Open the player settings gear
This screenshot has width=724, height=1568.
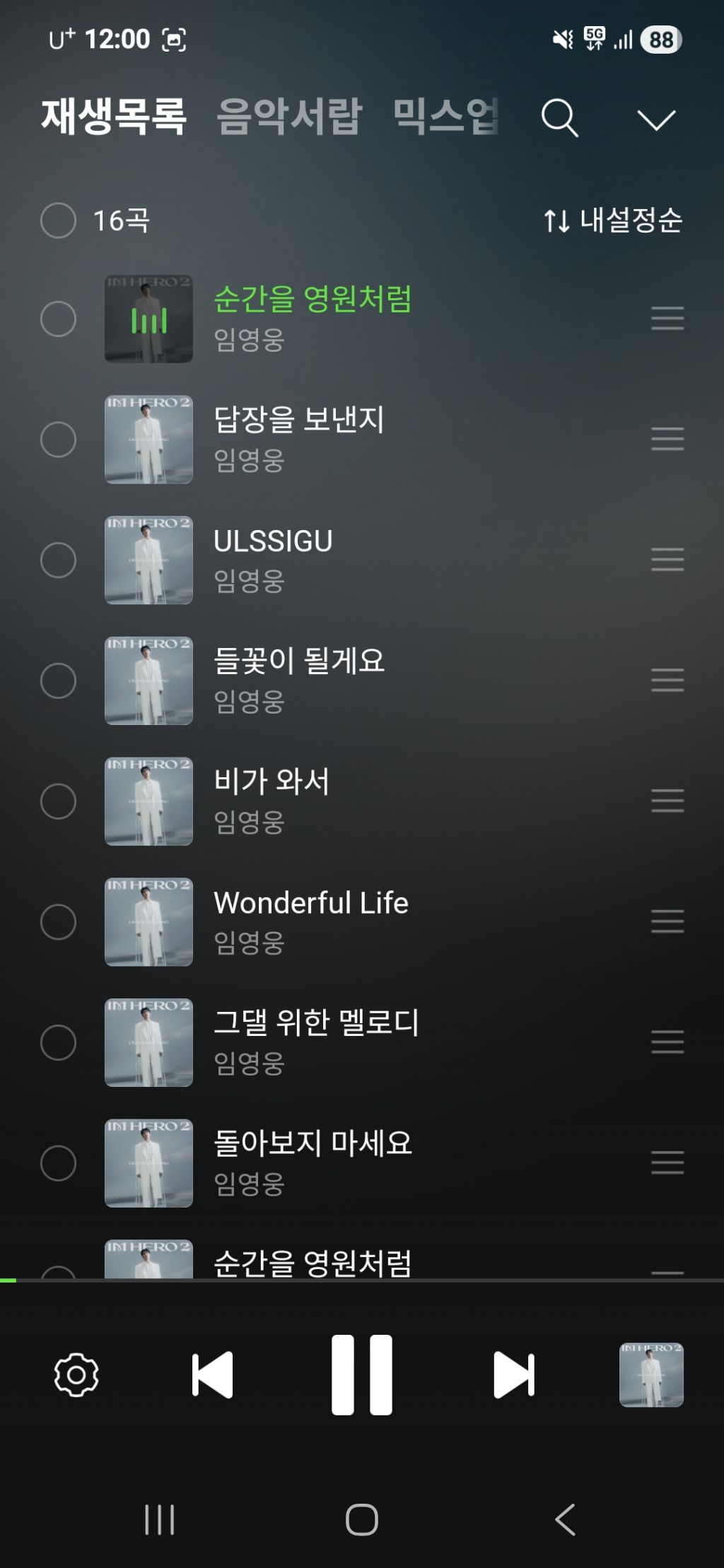coord(76,1375)
